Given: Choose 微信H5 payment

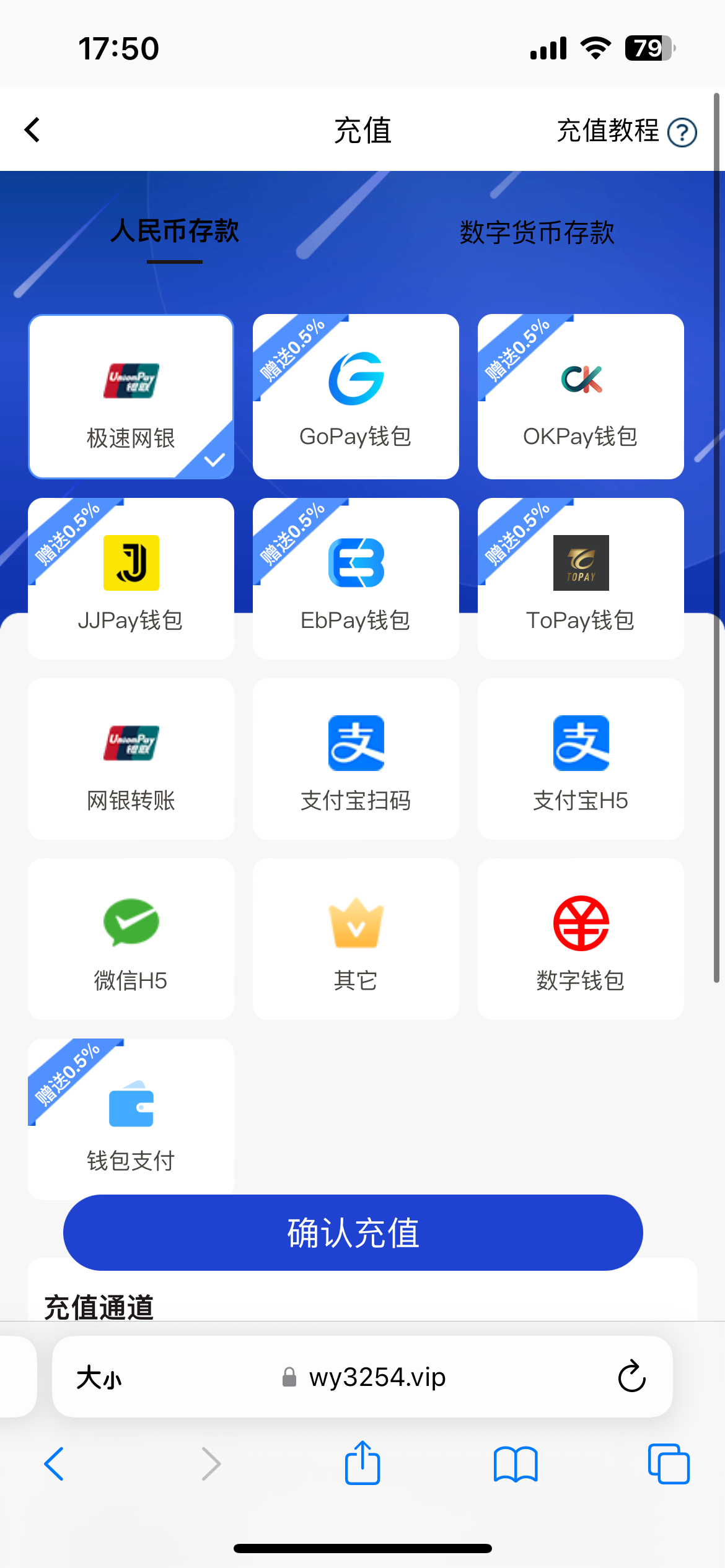Looking at the screenshot, I should 131,939.
